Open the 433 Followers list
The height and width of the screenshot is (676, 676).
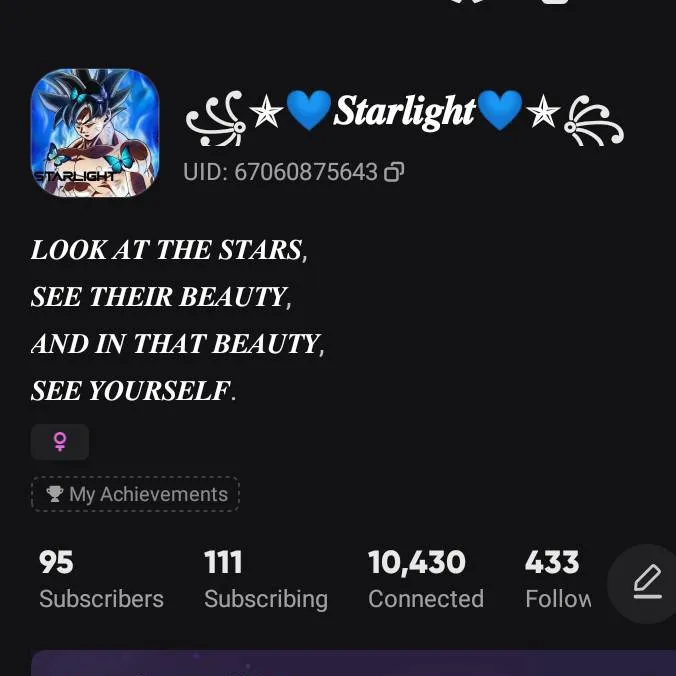coord(557,579)
